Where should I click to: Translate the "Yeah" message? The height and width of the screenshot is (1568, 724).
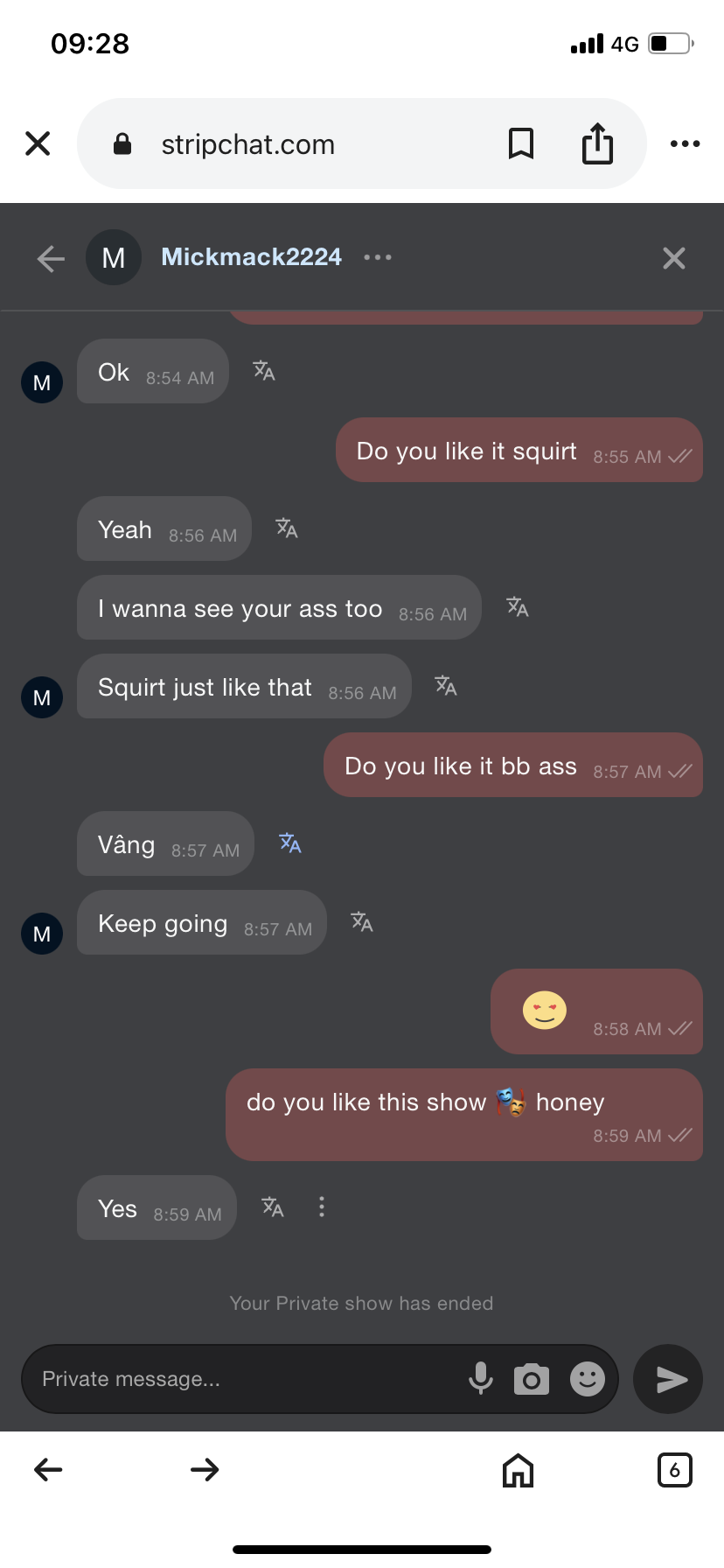[287, 528]
